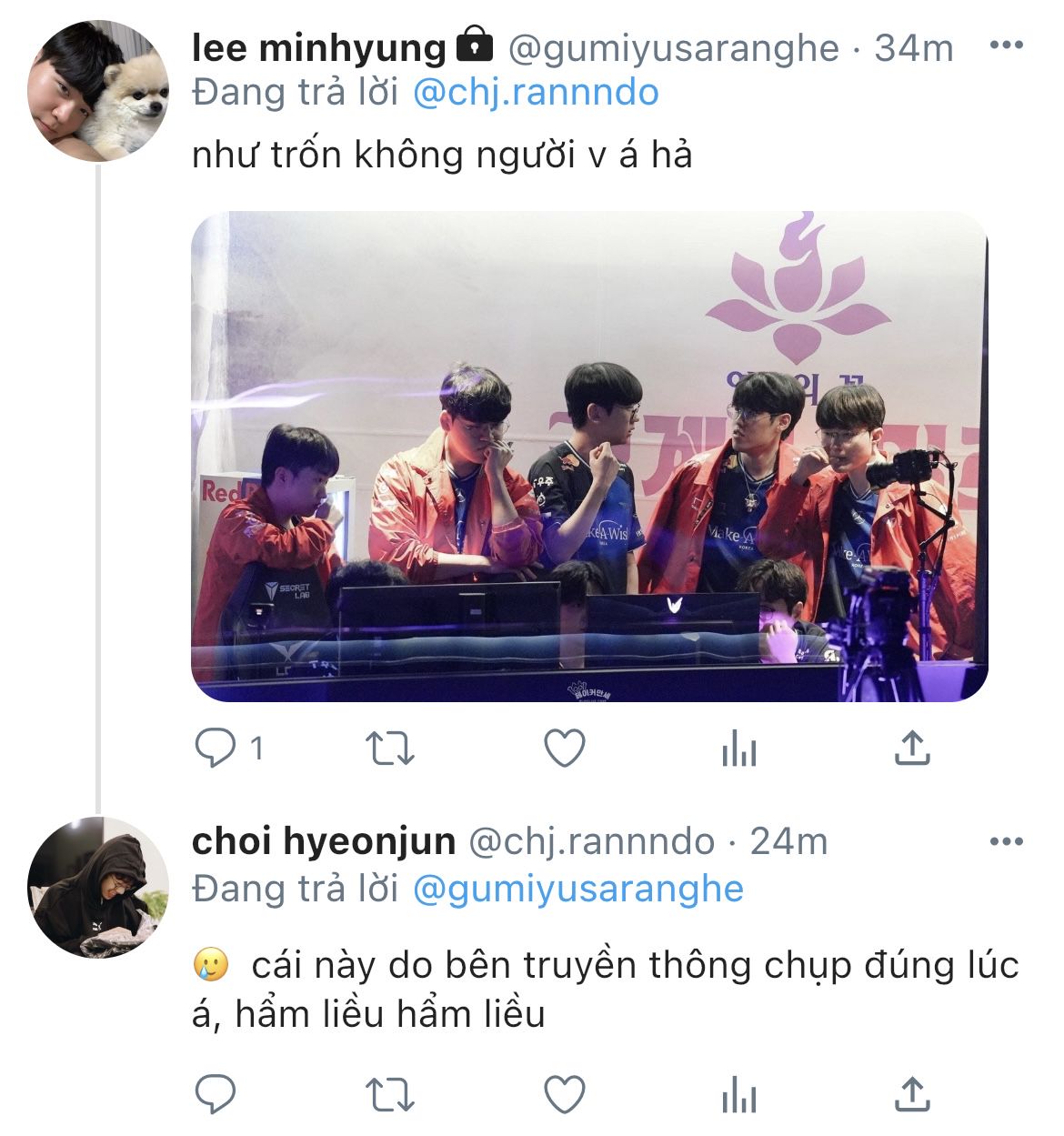Screen dimensions: 1064x1136
Task: Open more options on choi hyeonjun's tweet
Action: (x=1006, y=841)
